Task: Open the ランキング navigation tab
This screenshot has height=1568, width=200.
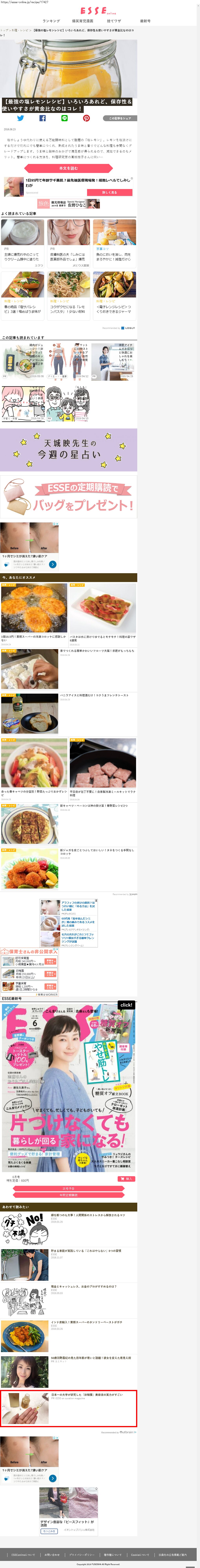Action: pos(51,21)
